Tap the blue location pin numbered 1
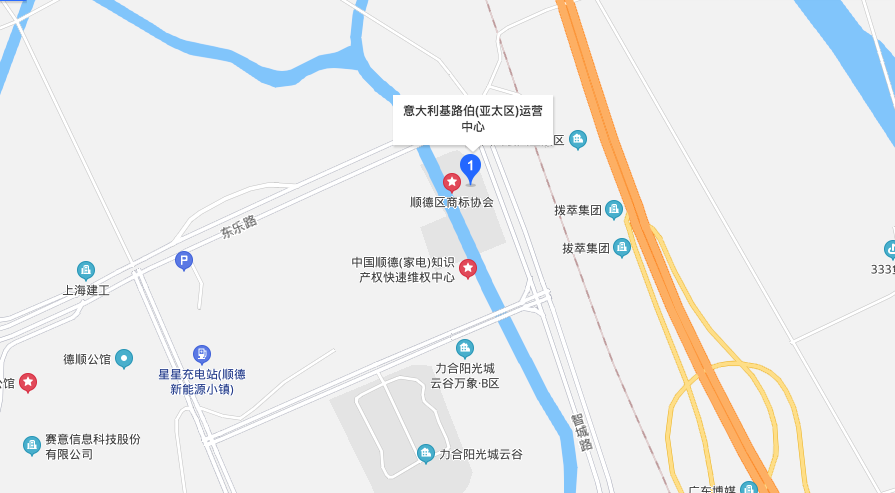This screenshot has height=493, width=895. (470, 167)
